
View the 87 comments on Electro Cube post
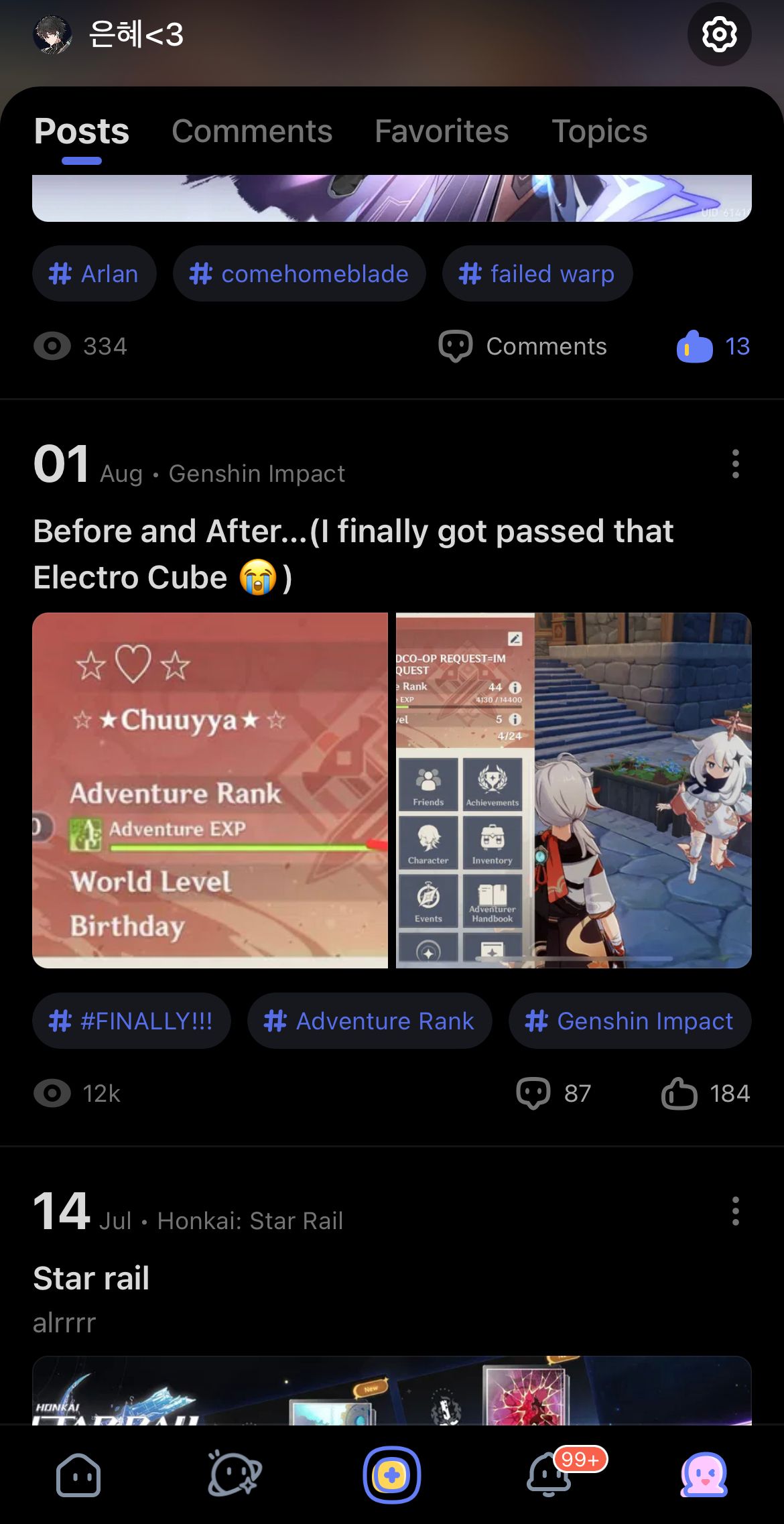[x=553, y=1094]
